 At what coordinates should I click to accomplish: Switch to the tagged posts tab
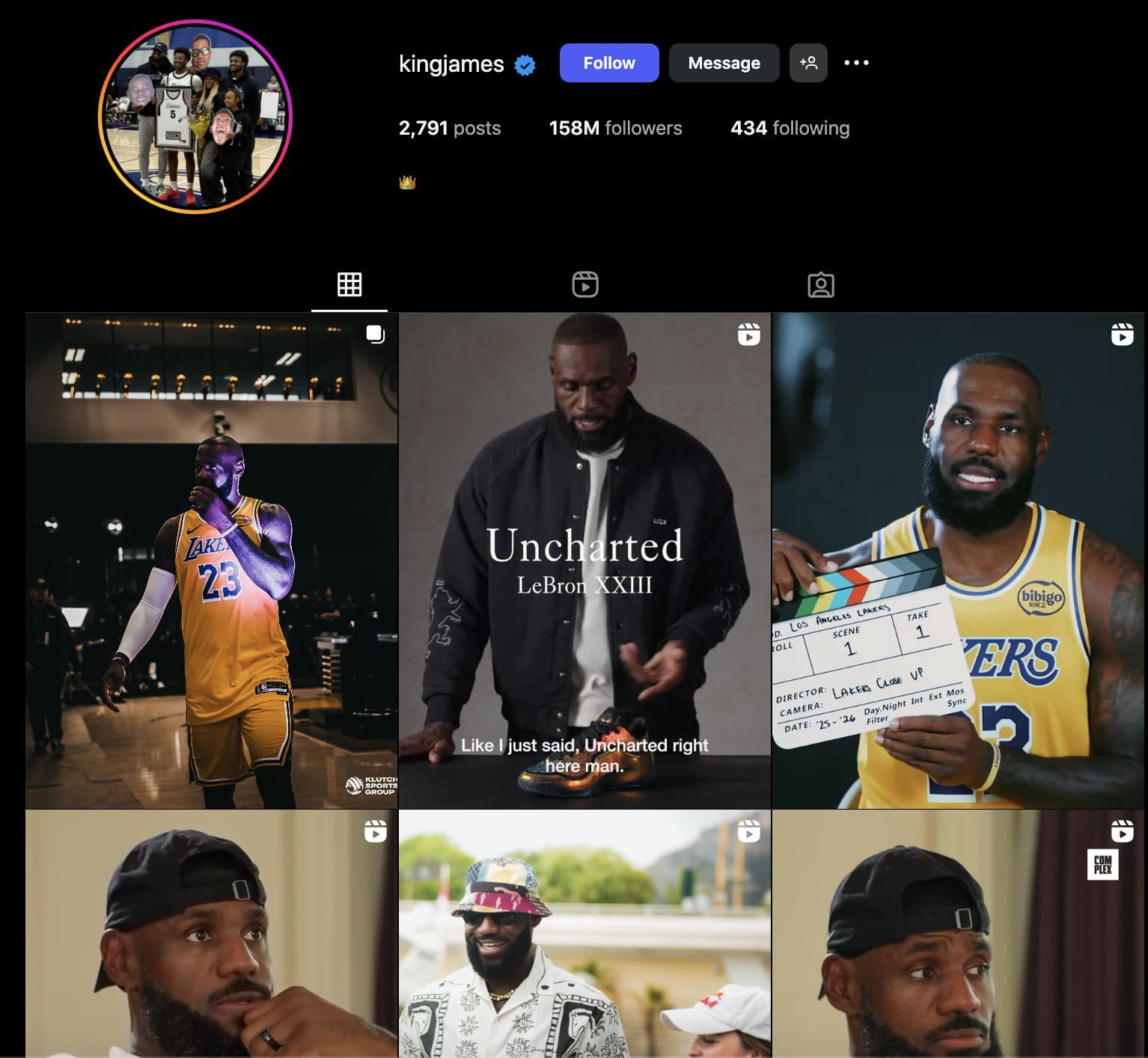(820, 284)
